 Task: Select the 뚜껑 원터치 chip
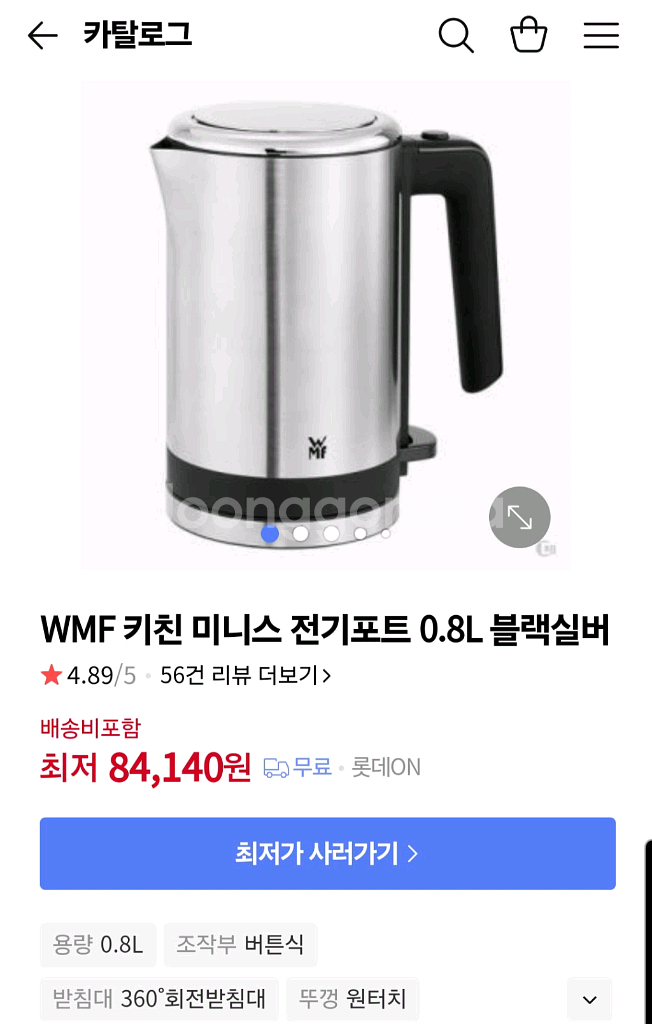tap(352, 999)
